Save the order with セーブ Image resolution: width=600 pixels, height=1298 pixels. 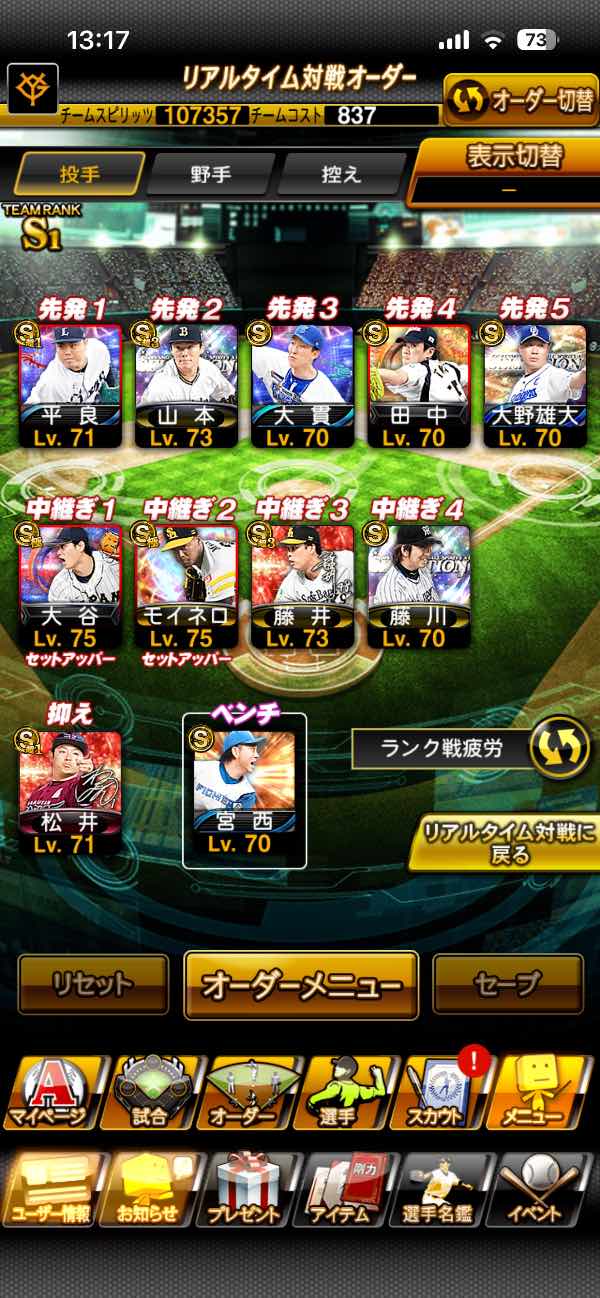pos(507,984)
